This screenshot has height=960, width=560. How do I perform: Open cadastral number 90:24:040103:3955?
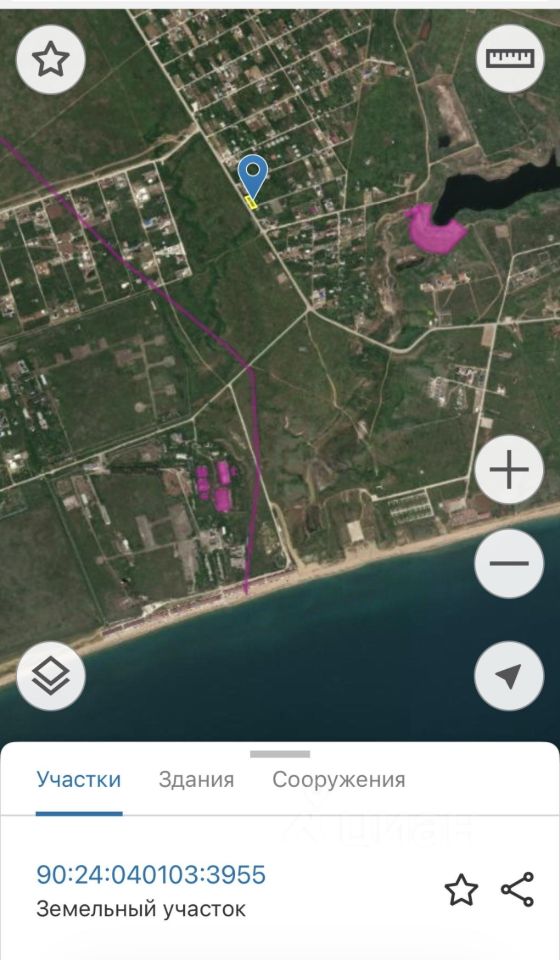click(151, 874)
